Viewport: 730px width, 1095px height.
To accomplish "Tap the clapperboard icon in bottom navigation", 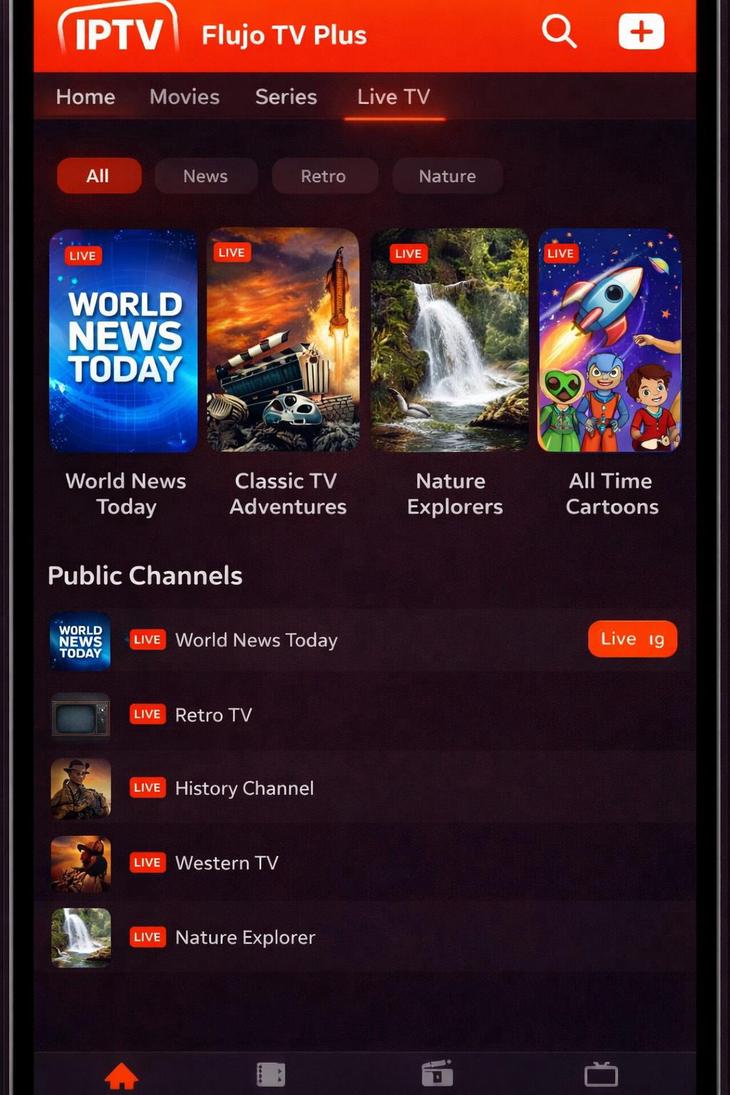I will [x=436, y=1073].
